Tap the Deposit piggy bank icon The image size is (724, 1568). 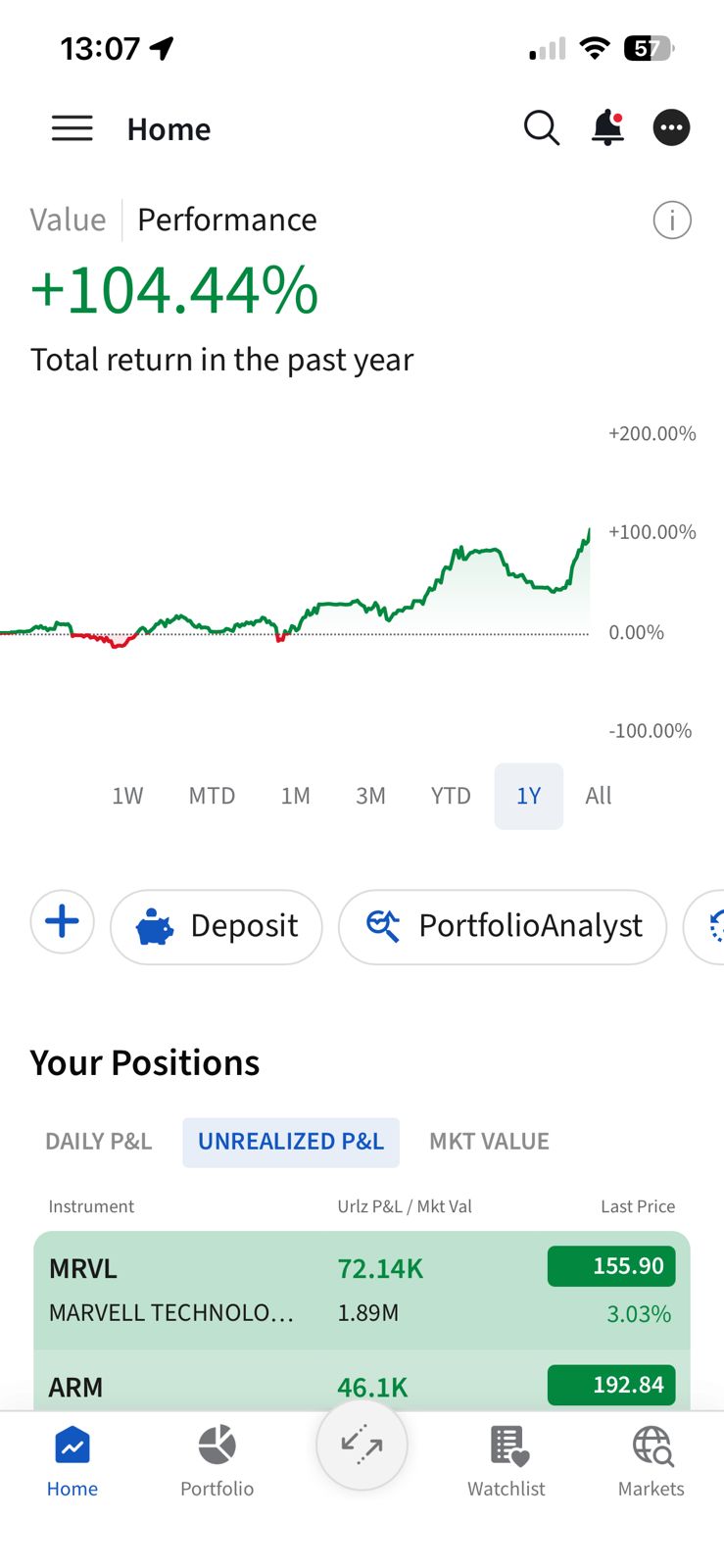tap(154, 925)
